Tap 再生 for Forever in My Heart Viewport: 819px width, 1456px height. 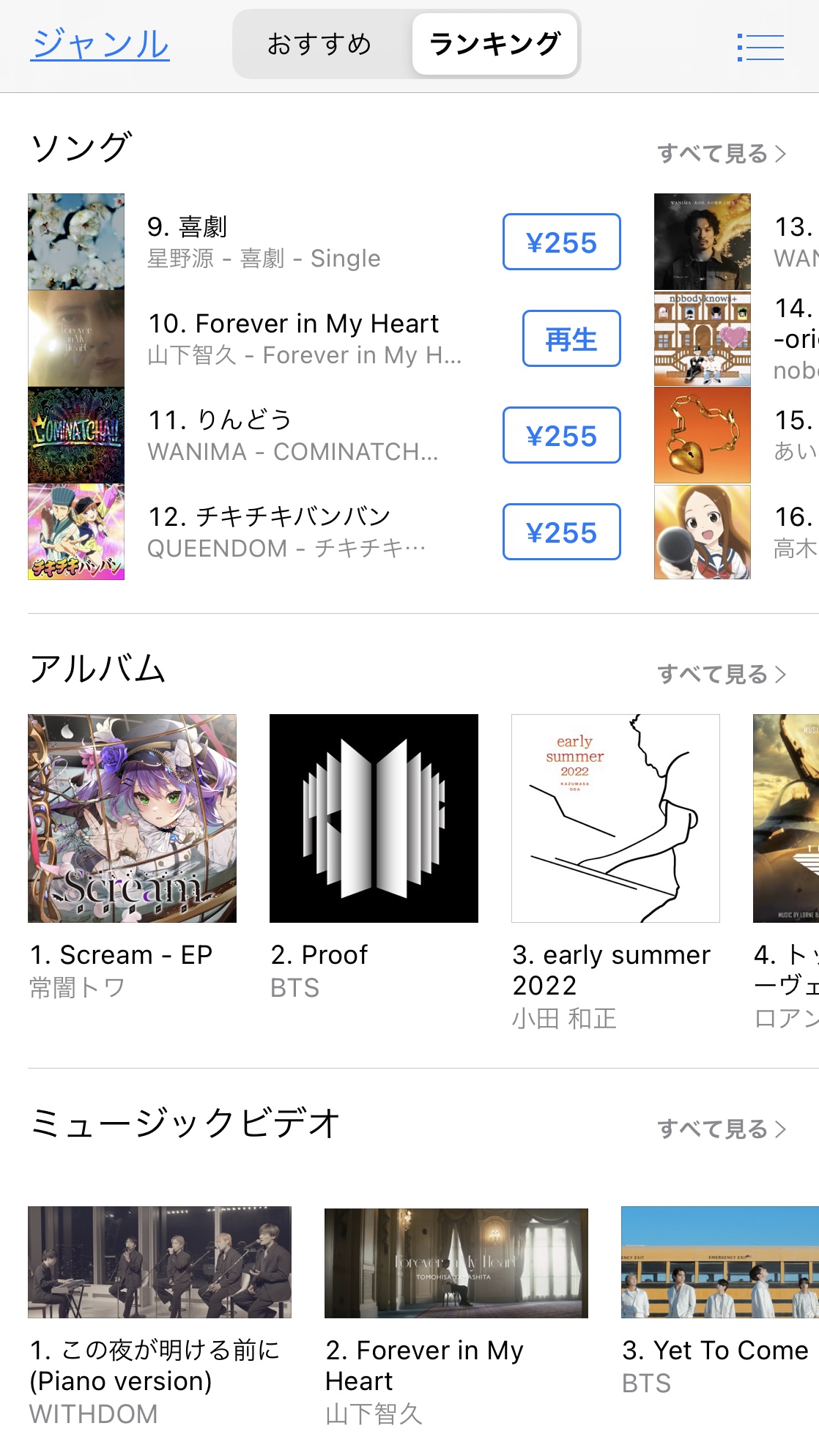point(571,338)
